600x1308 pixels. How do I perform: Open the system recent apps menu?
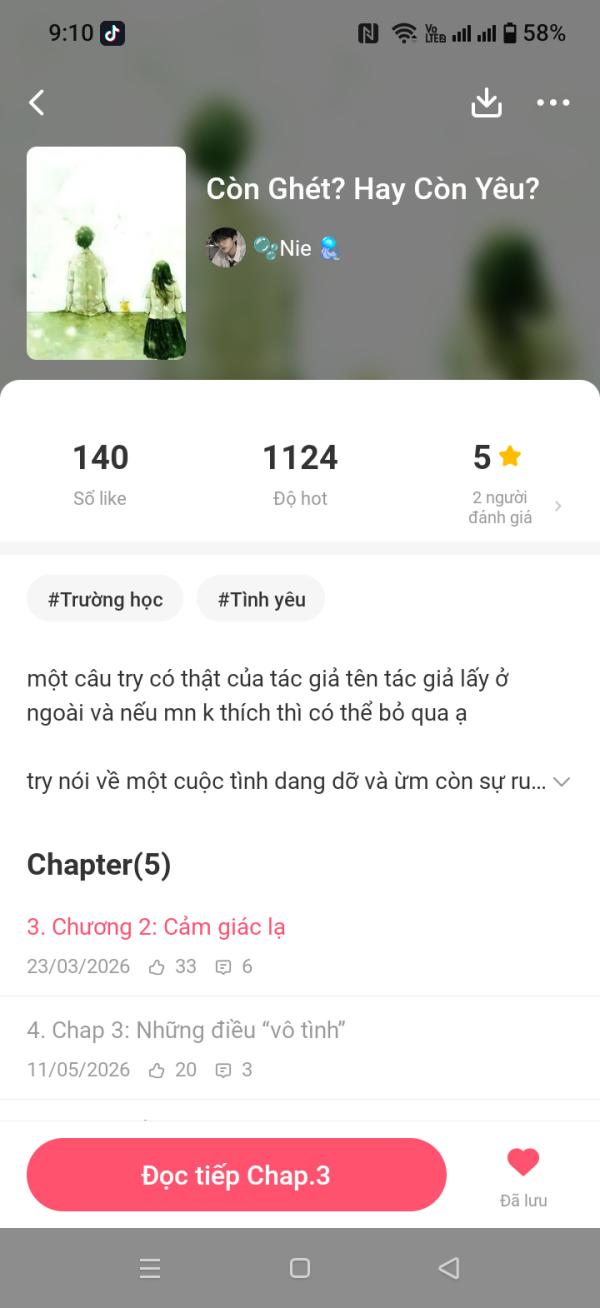[x=150, y=1268]
